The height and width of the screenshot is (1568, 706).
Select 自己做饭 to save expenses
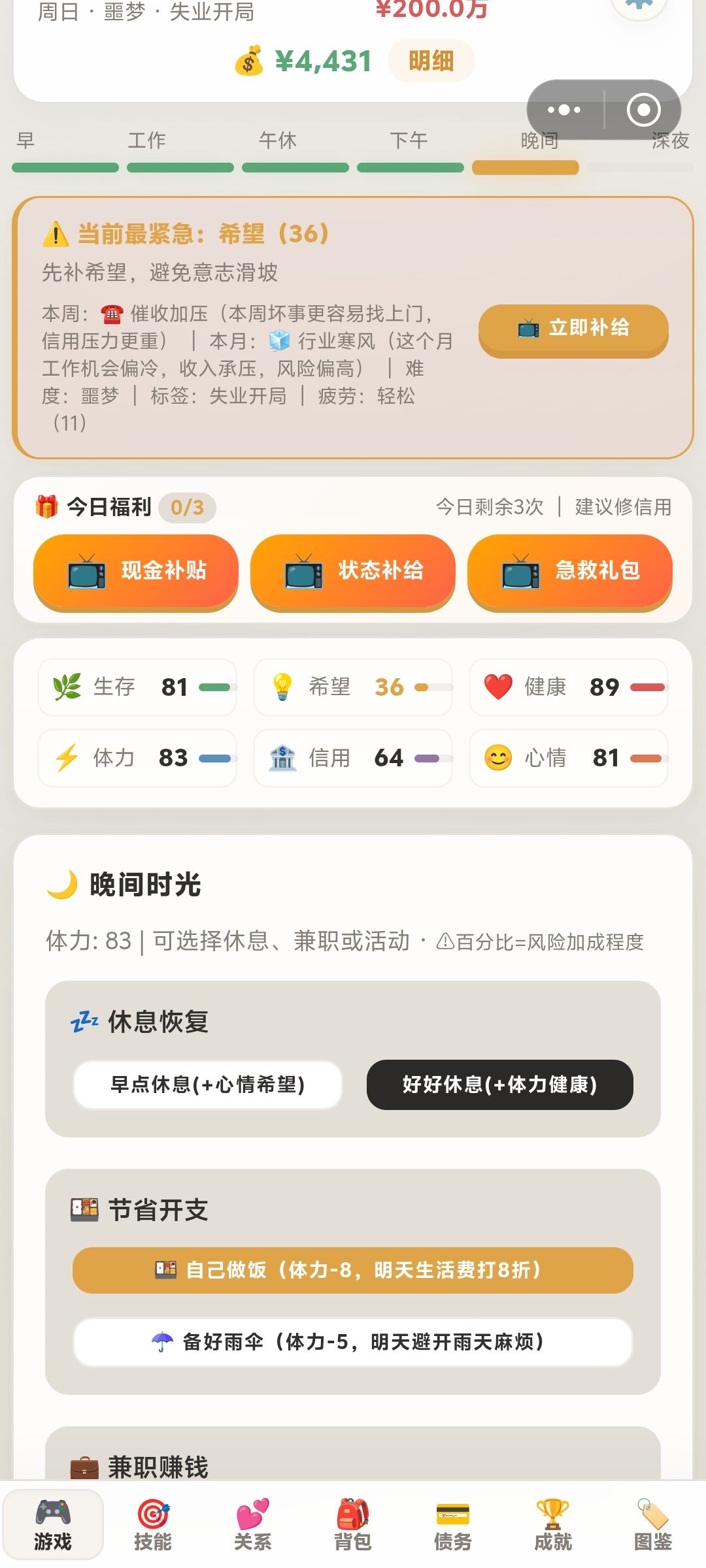(353, 1270)
